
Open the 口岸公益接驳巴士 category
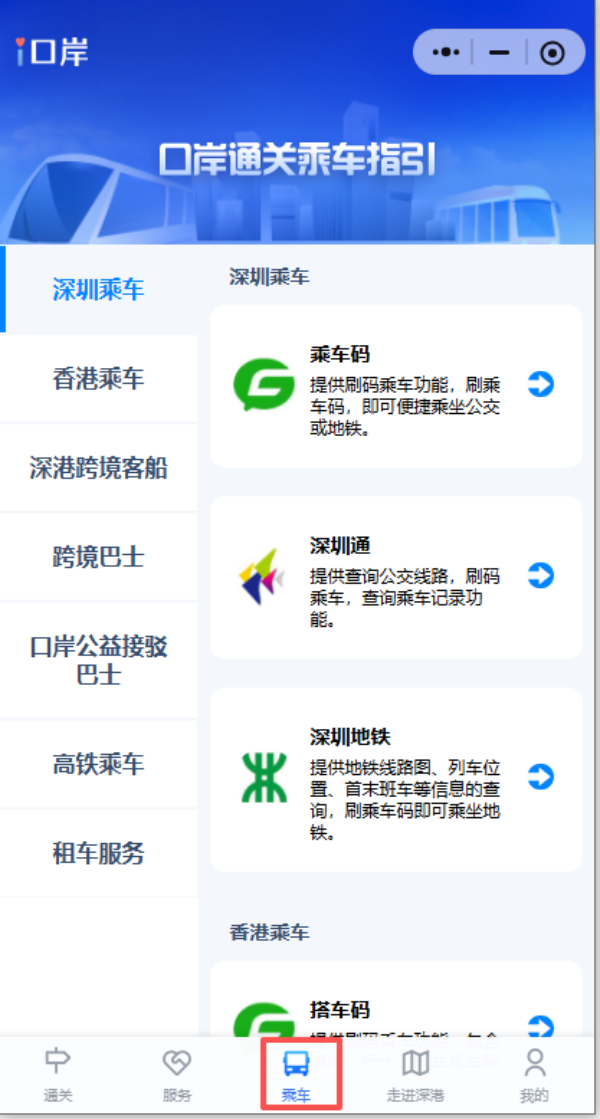point(99,660)
